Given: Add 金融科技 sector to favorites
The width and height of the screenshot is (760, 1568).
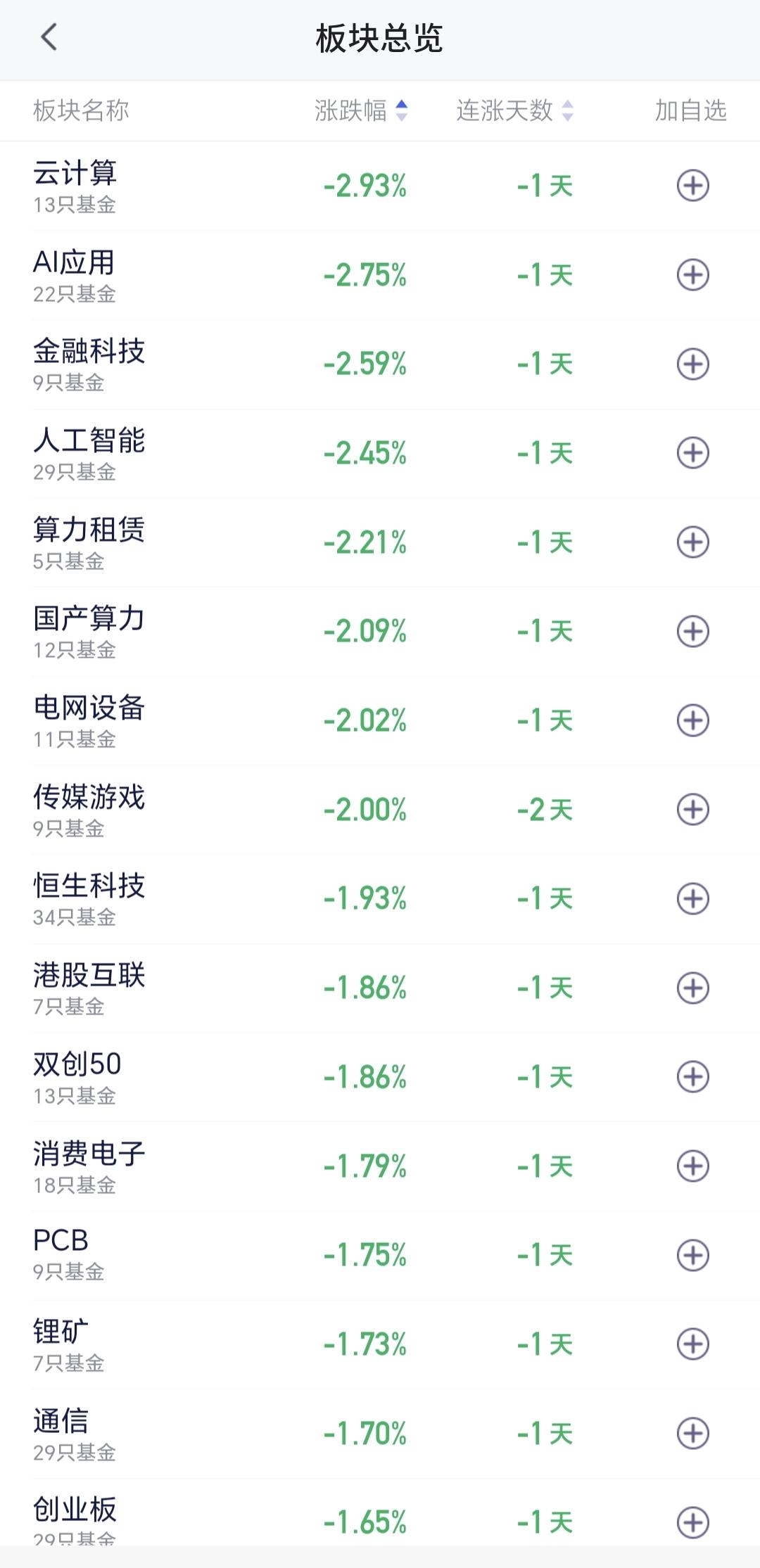Looking at the screenshot, I should (692, 364).
